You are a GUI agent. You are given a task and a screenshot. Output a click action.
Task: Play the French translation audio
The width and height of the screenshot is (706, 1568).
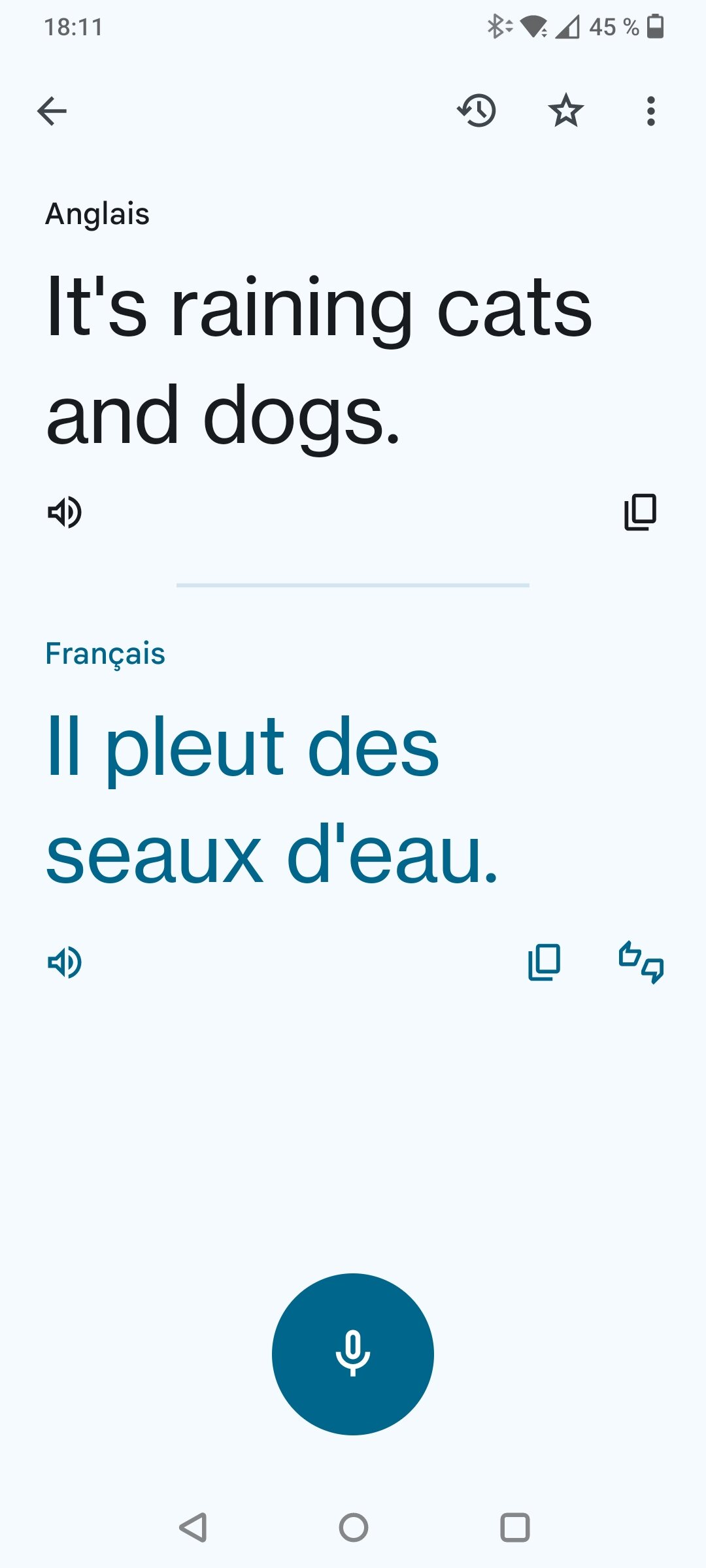(x=65, y=962)
